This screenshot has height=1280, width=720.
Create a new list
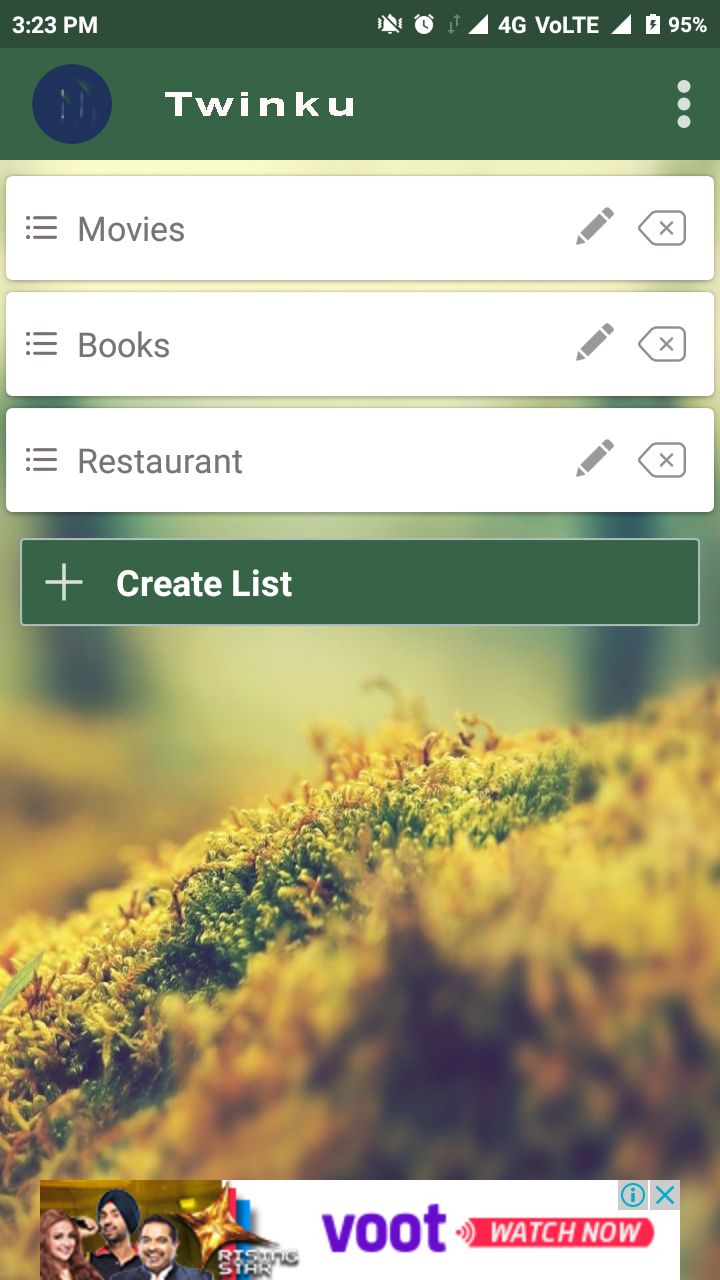tap(360, 583)
